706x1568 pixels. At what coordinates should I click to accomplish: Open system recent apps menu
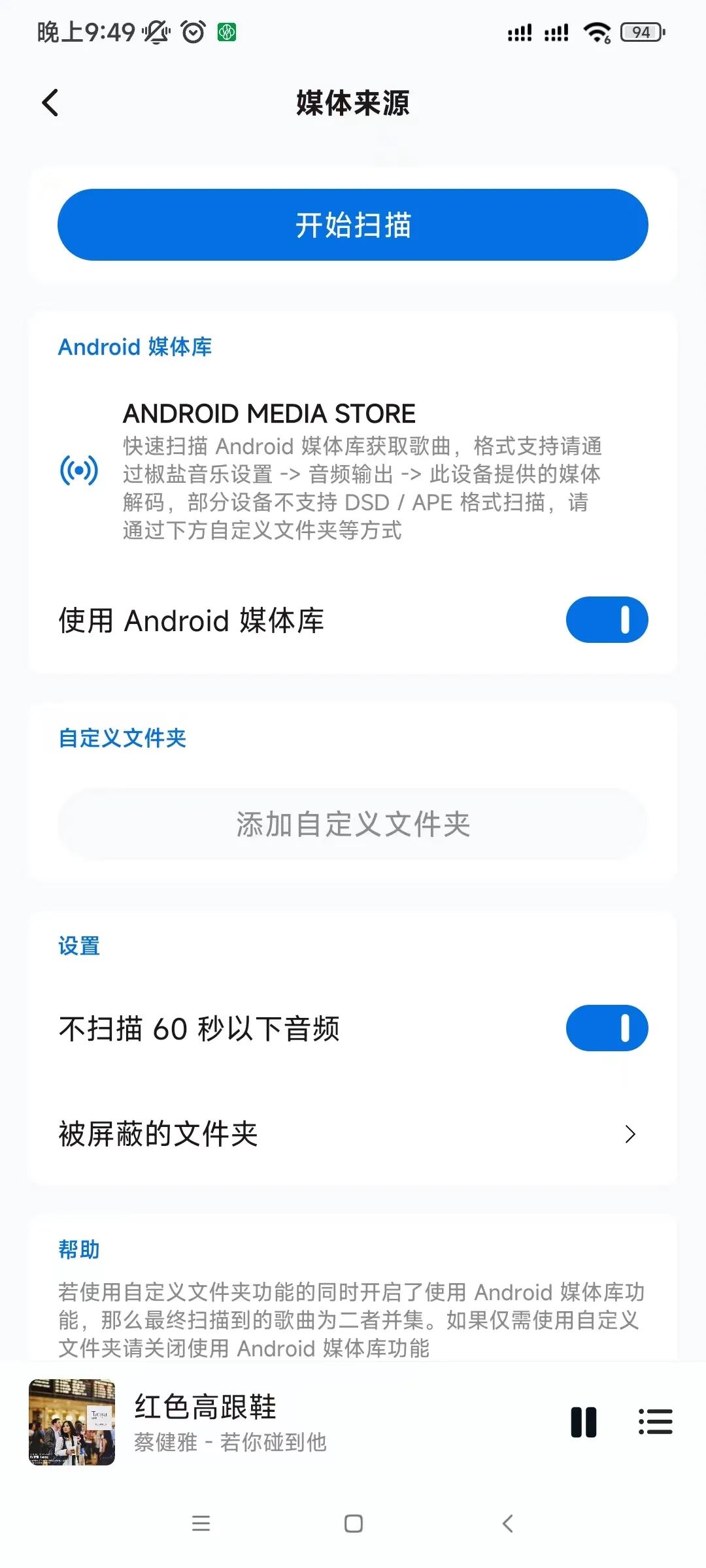201,1524
